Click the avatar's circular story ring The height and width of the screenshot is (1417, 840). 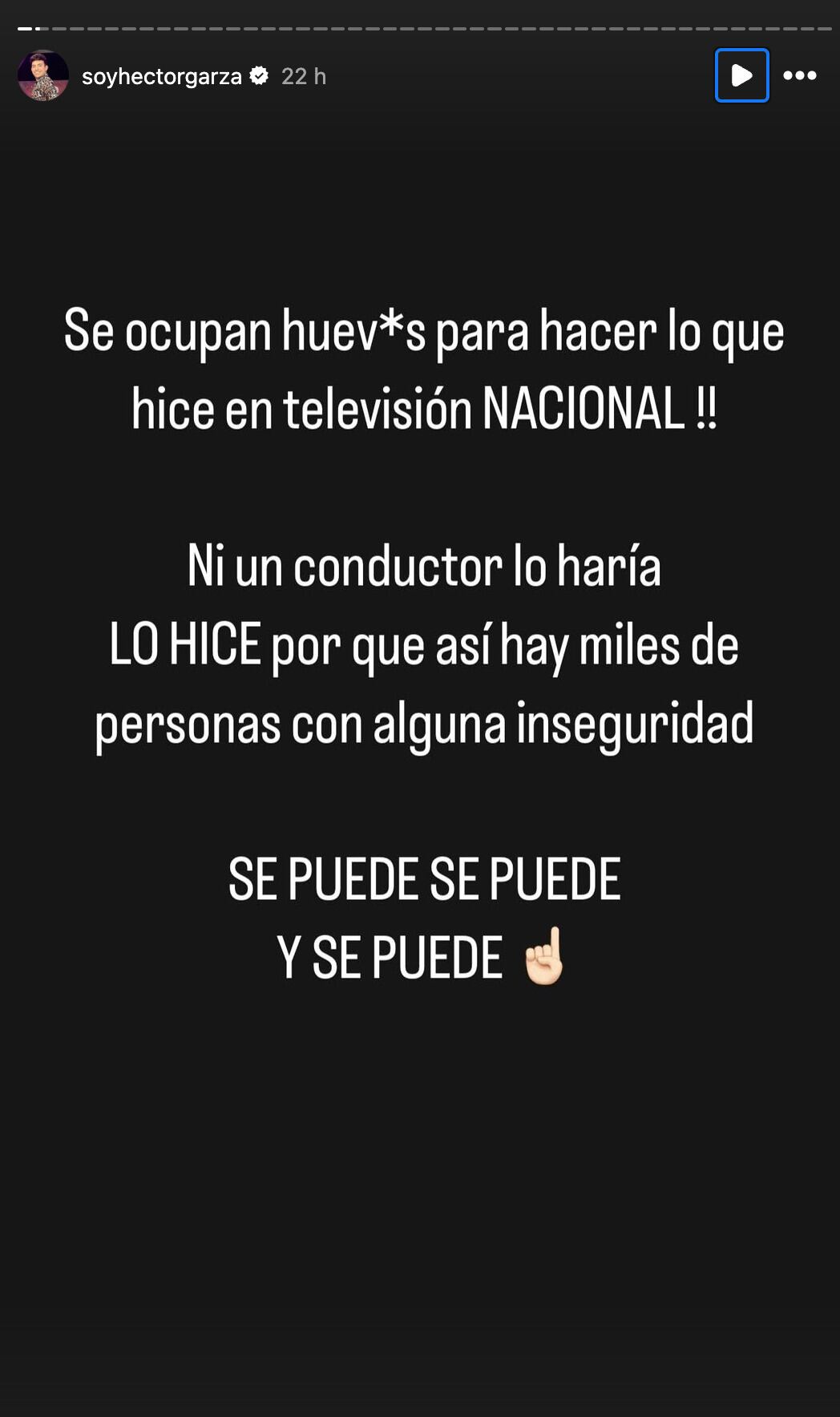click(42, 50)
